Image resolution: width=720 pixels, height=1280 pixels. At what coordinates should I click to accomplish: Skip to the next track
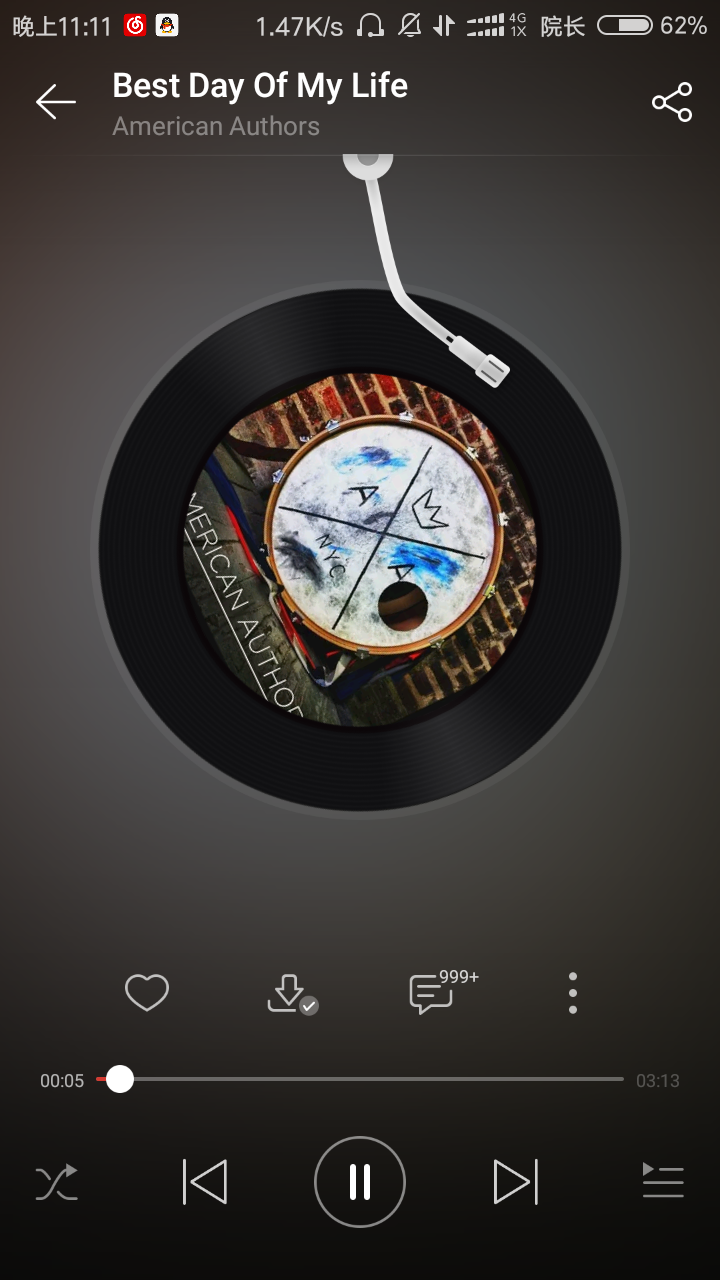click(x=516, y=1182)
